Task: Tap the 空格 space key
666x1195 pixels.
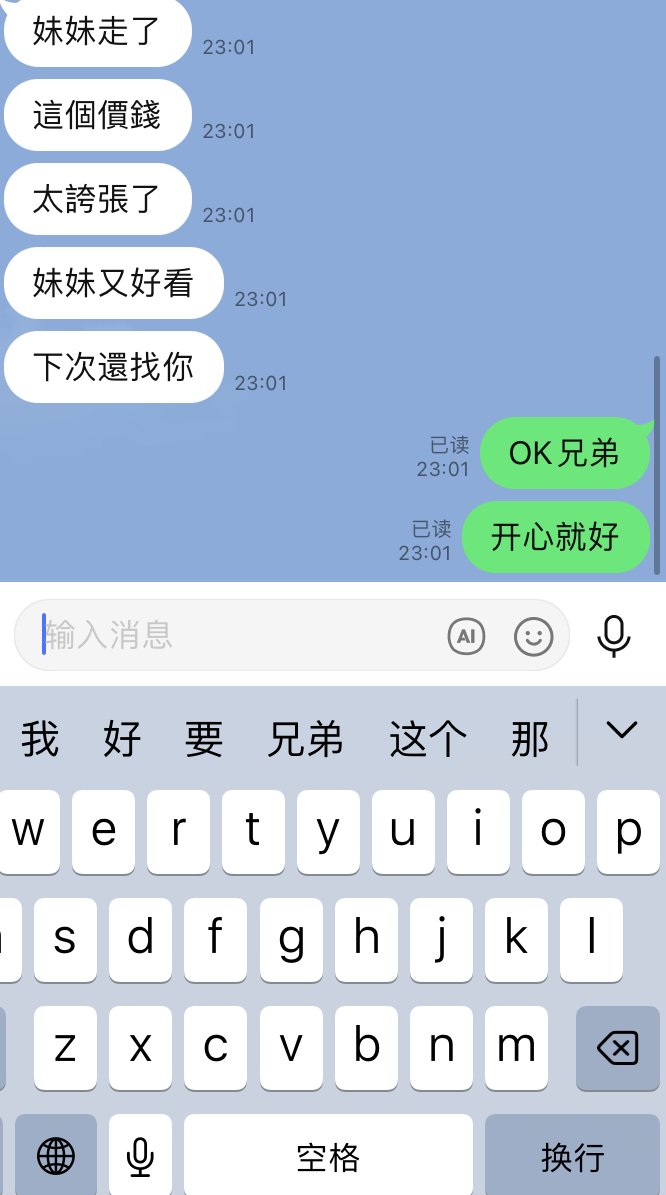Action: (x=328, y=1157)
